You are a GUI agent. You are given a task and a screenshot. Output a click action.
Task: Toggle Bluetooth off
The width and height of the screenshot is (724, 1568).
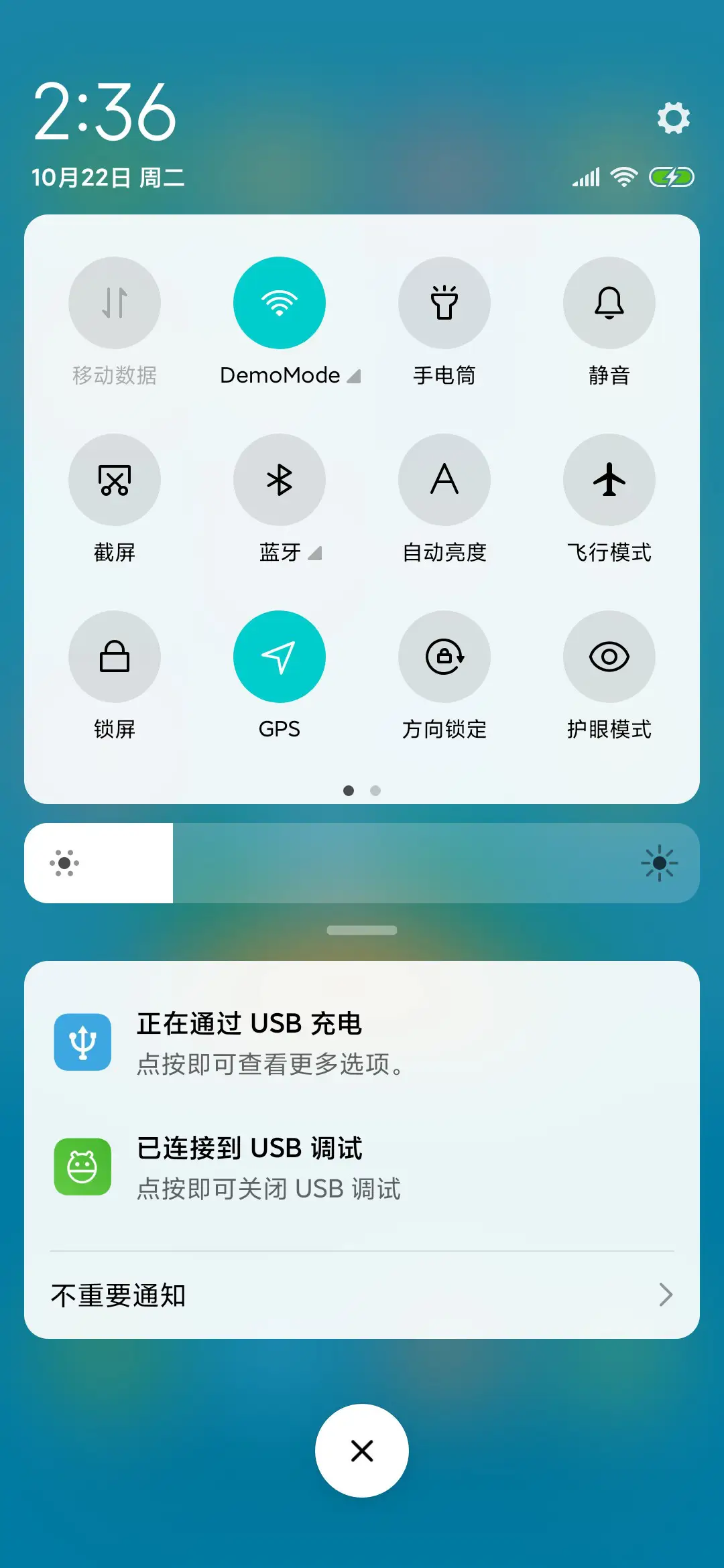(280, 480)
